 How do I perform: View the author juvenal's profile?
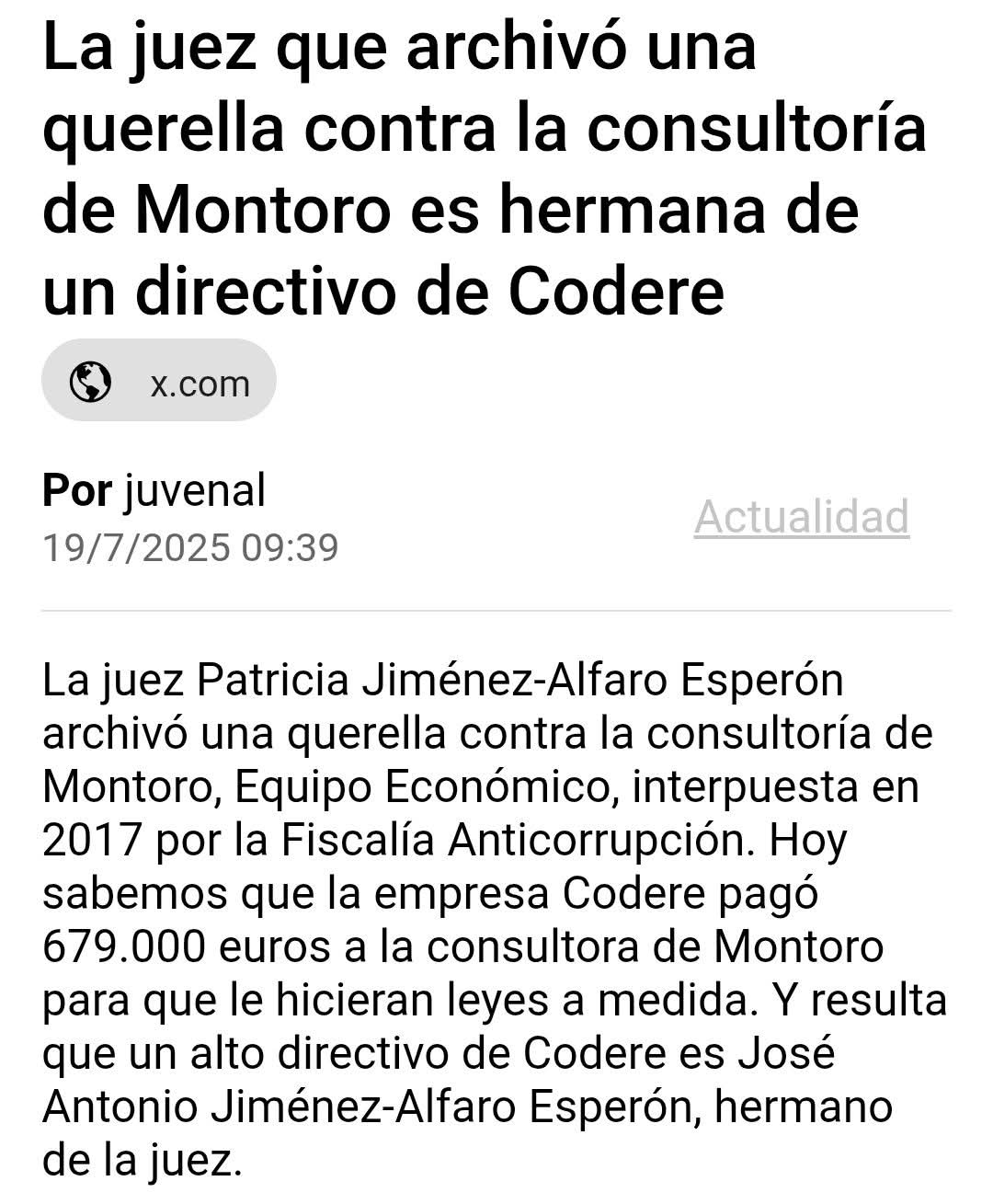point(194,489)
